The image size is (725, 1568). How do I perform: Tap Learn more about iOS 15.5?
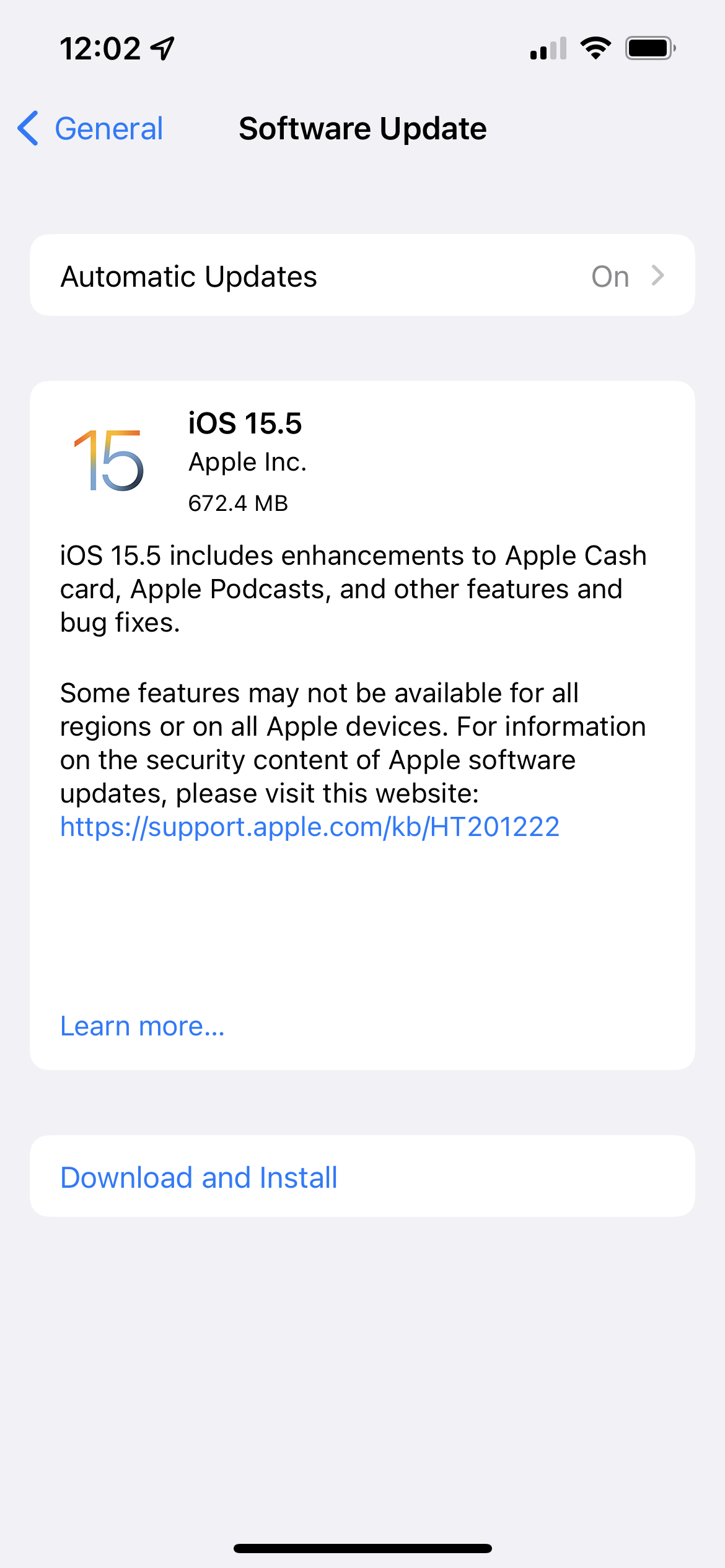142,1026
